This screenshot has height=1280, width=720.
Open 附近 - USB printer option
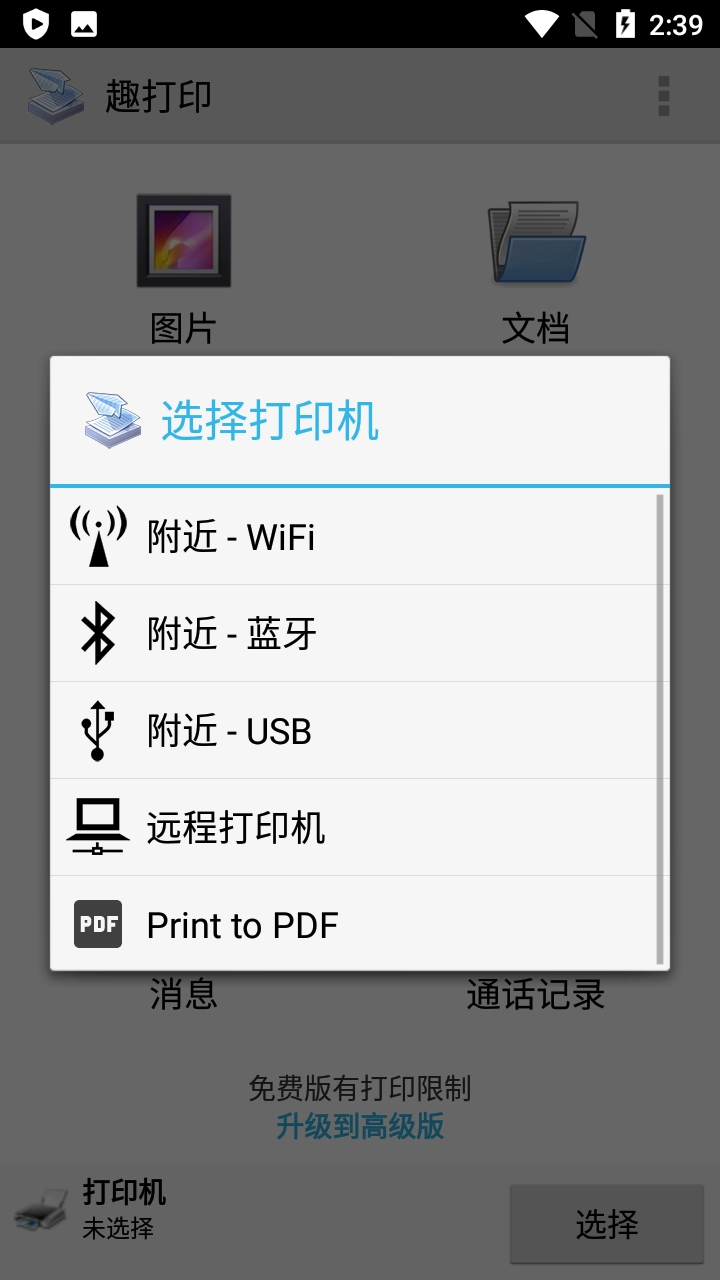(354, 731)
